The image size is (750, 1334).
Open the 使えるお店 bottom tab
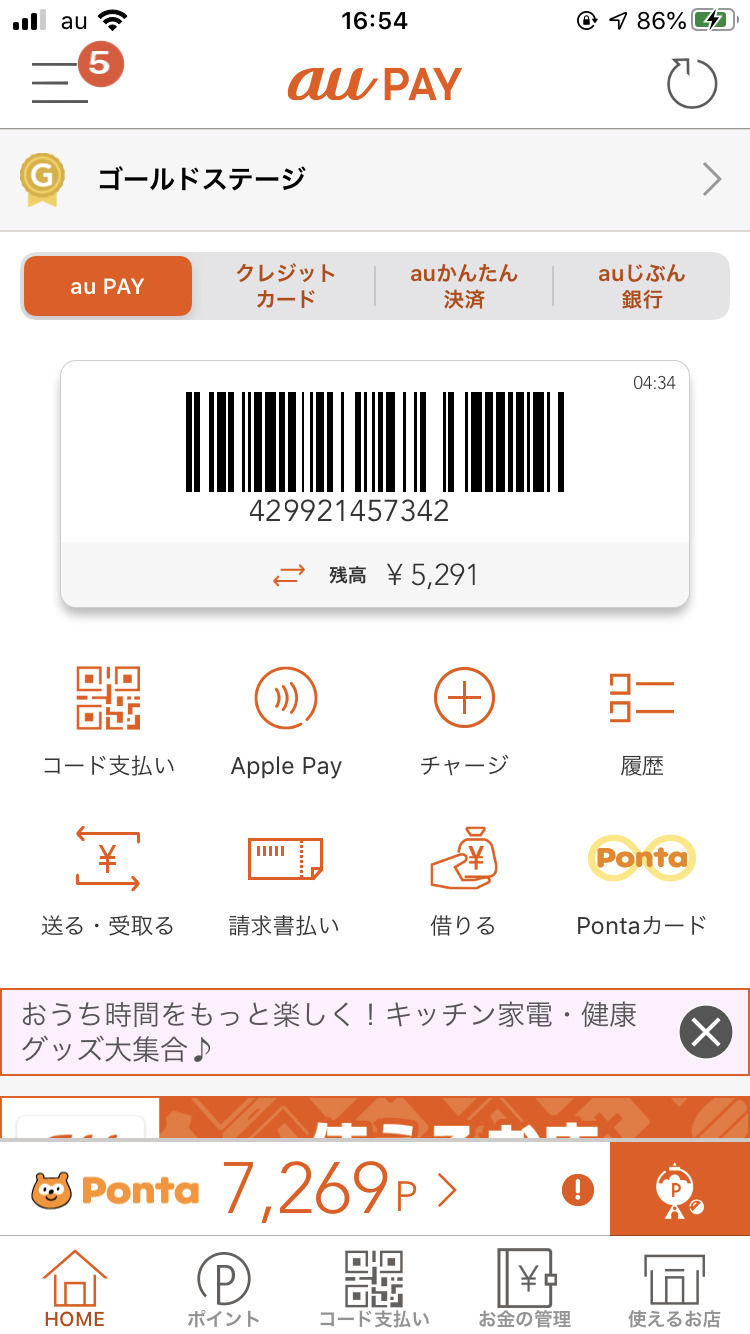coord(674,1288)
